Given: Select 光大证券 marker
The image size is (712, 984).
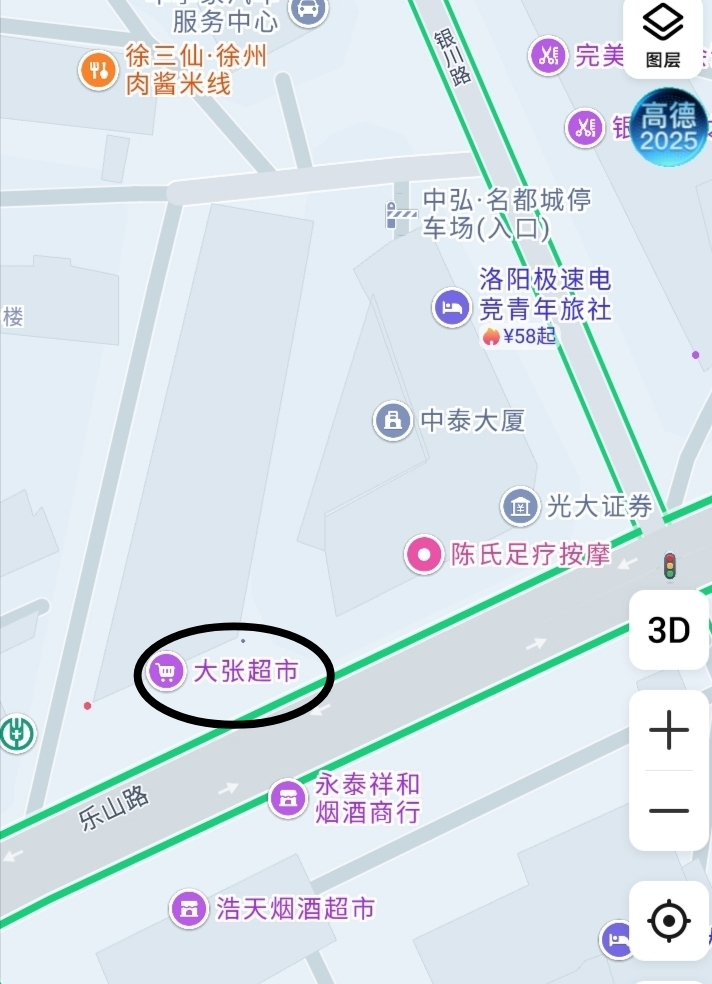Looking at the screenshot, I should pyautogui.click(x=520, y=507).
